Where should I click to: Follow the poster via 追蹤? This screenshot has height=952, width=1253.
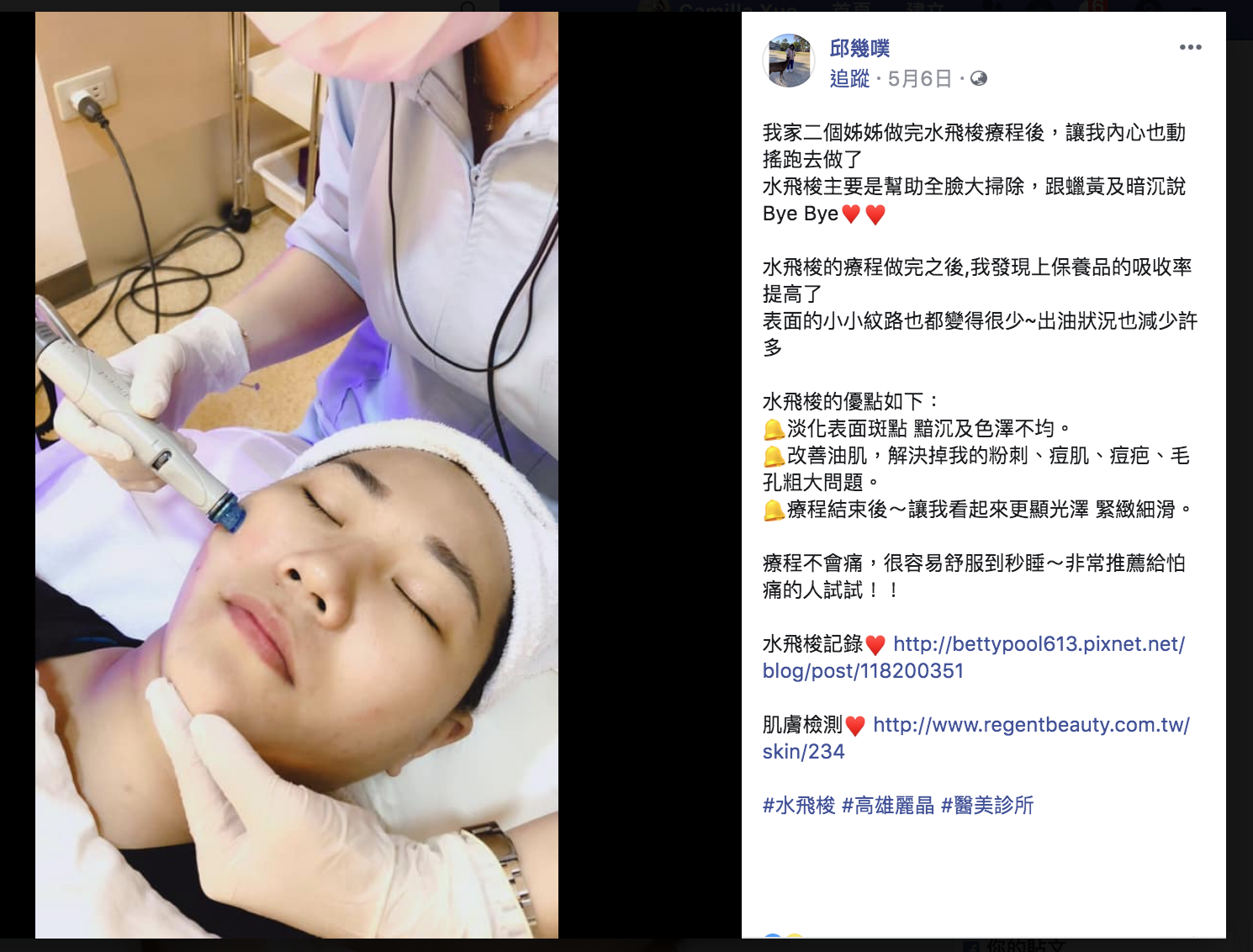coord(849,78)
